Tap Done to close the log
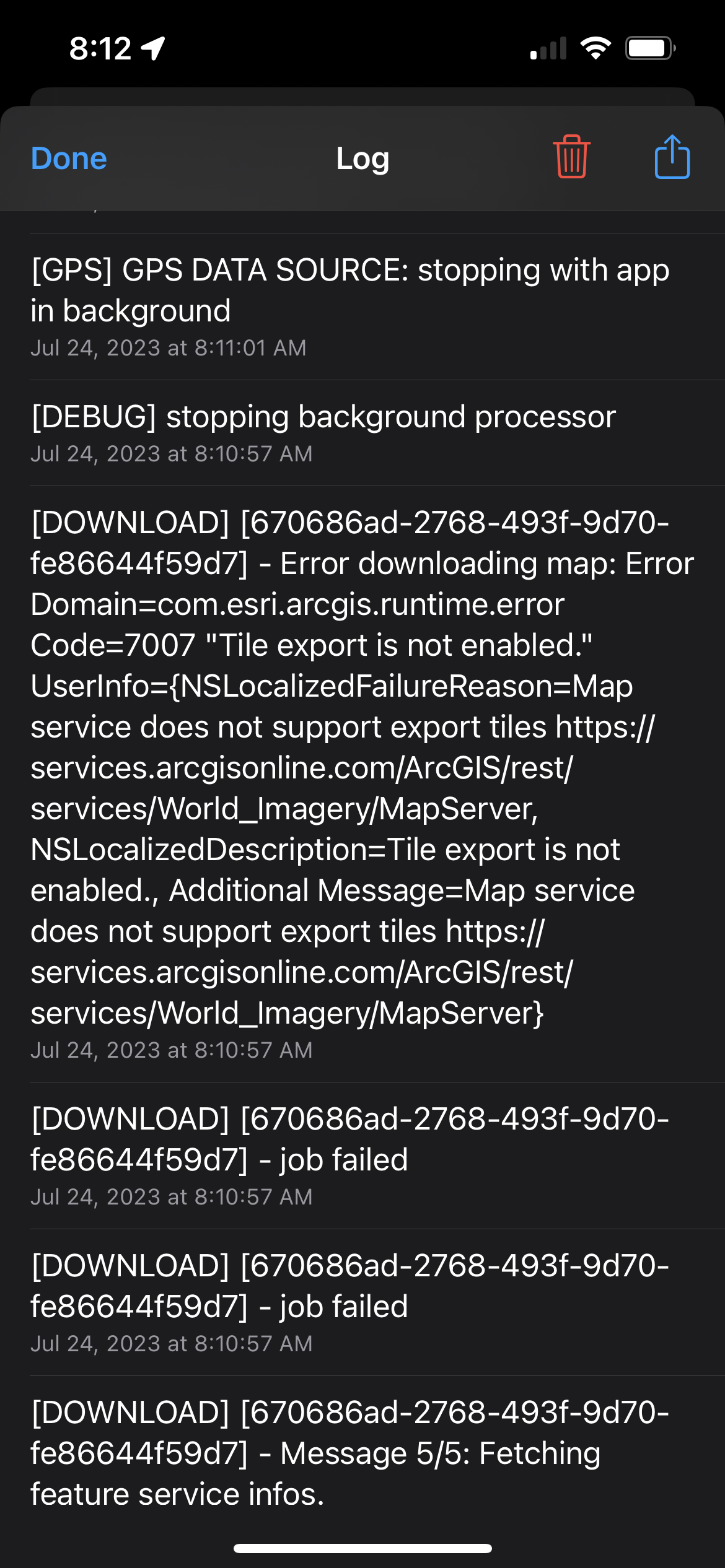The image size is (725, 1568). [69, 159]
